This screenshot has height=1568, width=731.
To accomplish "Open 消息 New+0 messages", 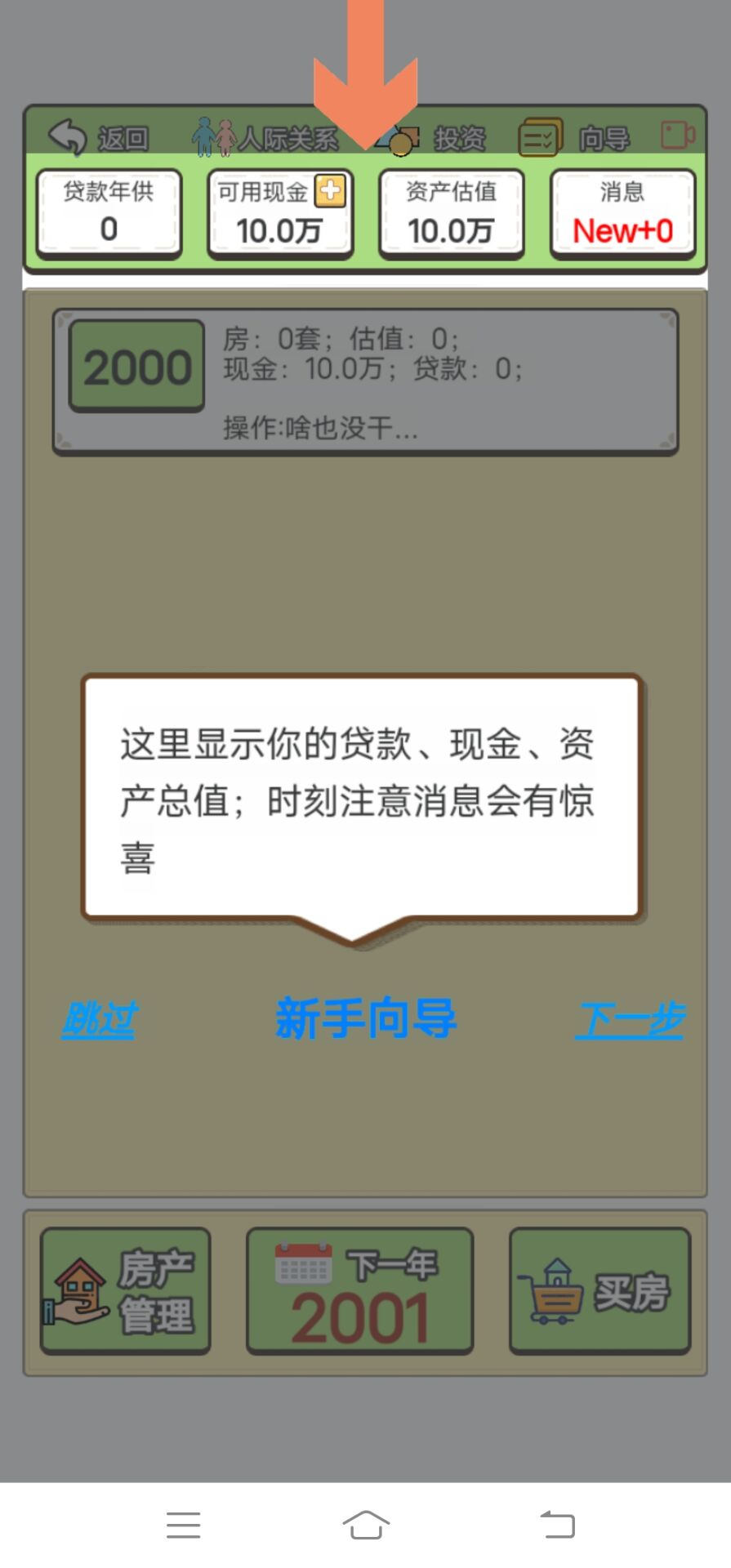I will click(x=622, y=214).
